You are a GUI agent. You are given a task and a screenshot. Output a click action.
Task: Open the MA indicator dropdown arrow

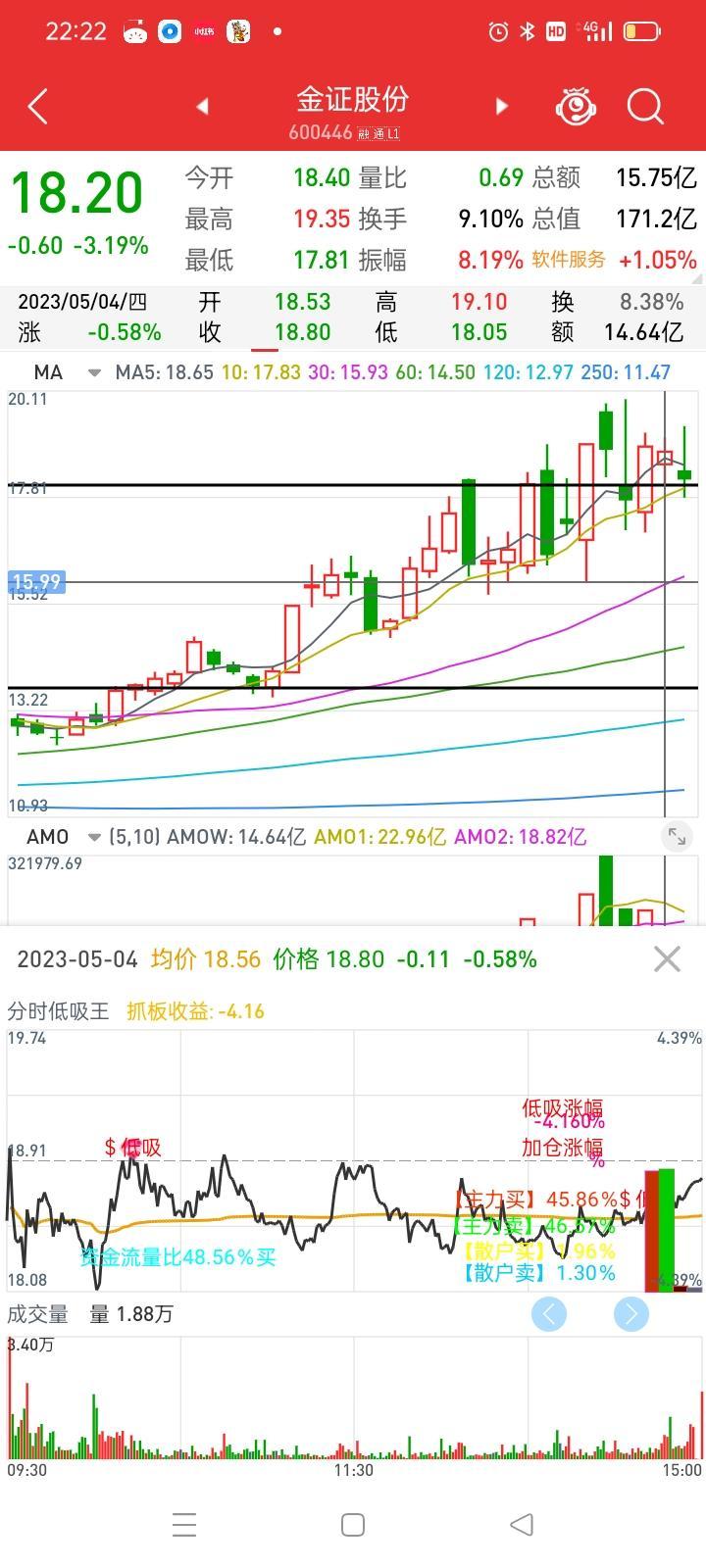click(93, 373)
